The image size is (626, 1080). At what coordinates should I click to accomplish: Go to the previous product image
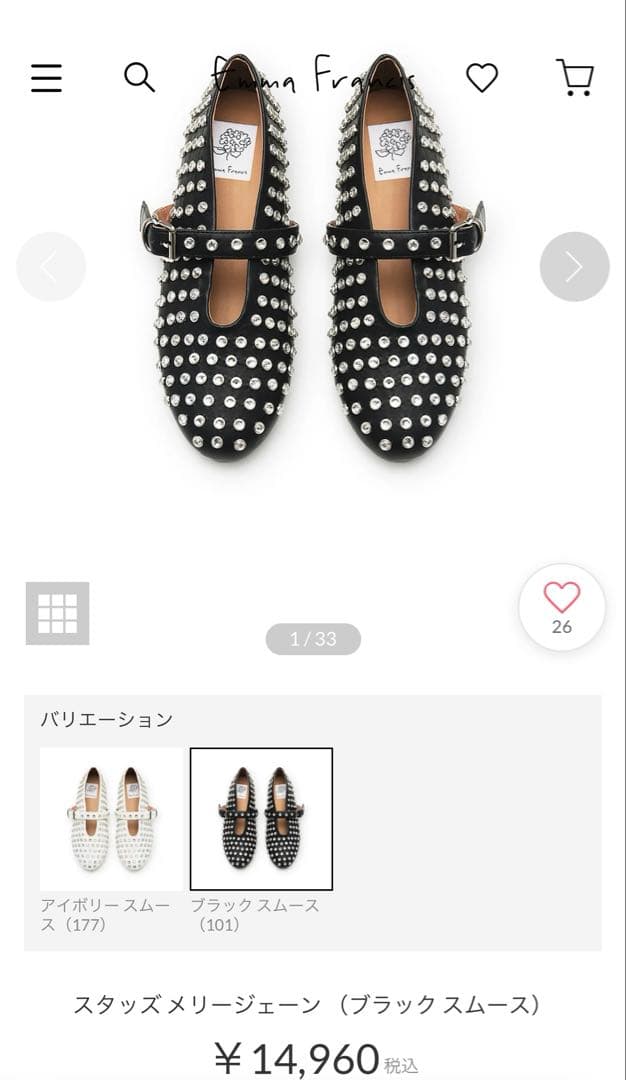51,267
